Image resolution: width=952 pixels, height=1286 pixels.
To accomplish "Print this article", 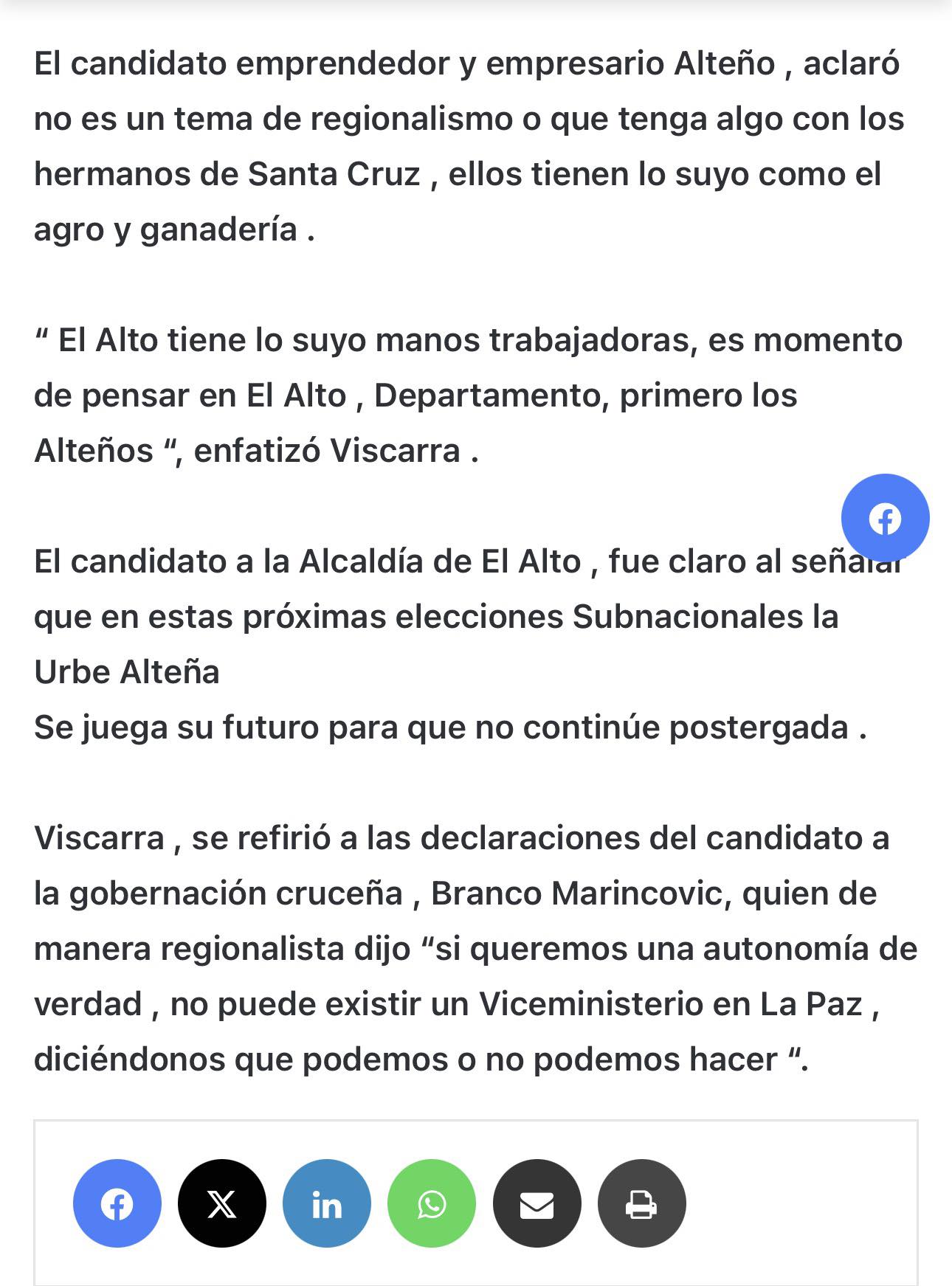I will click(x=641, y=1203).
